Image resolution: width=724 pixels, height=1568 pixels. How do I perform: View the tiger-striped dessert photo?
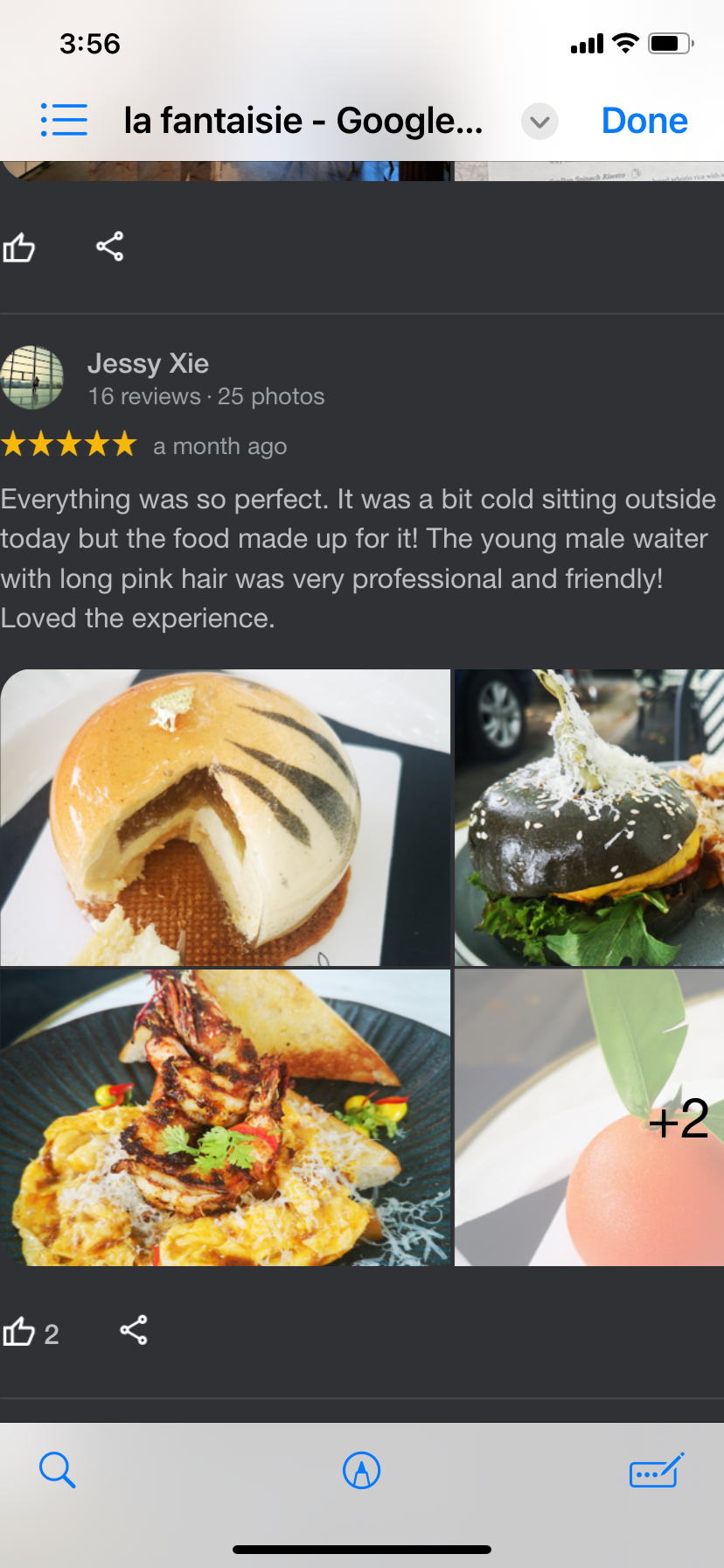click(x=225, y=817)
